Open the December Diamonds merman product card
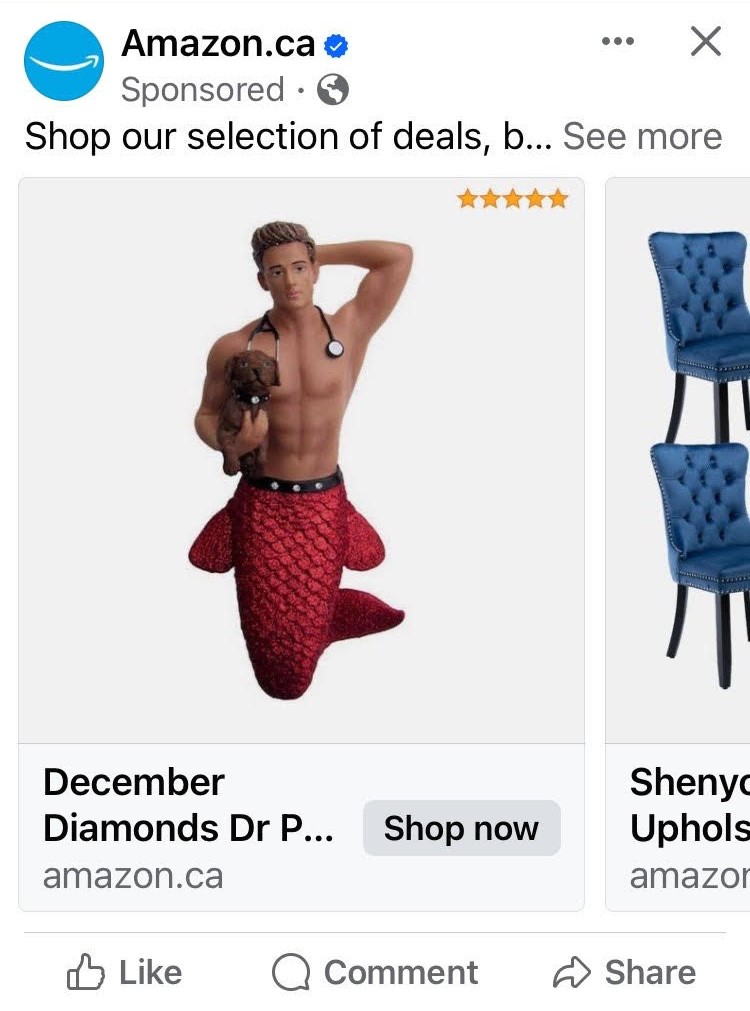Screen dimensions: 750x1011 pos(301,460)
